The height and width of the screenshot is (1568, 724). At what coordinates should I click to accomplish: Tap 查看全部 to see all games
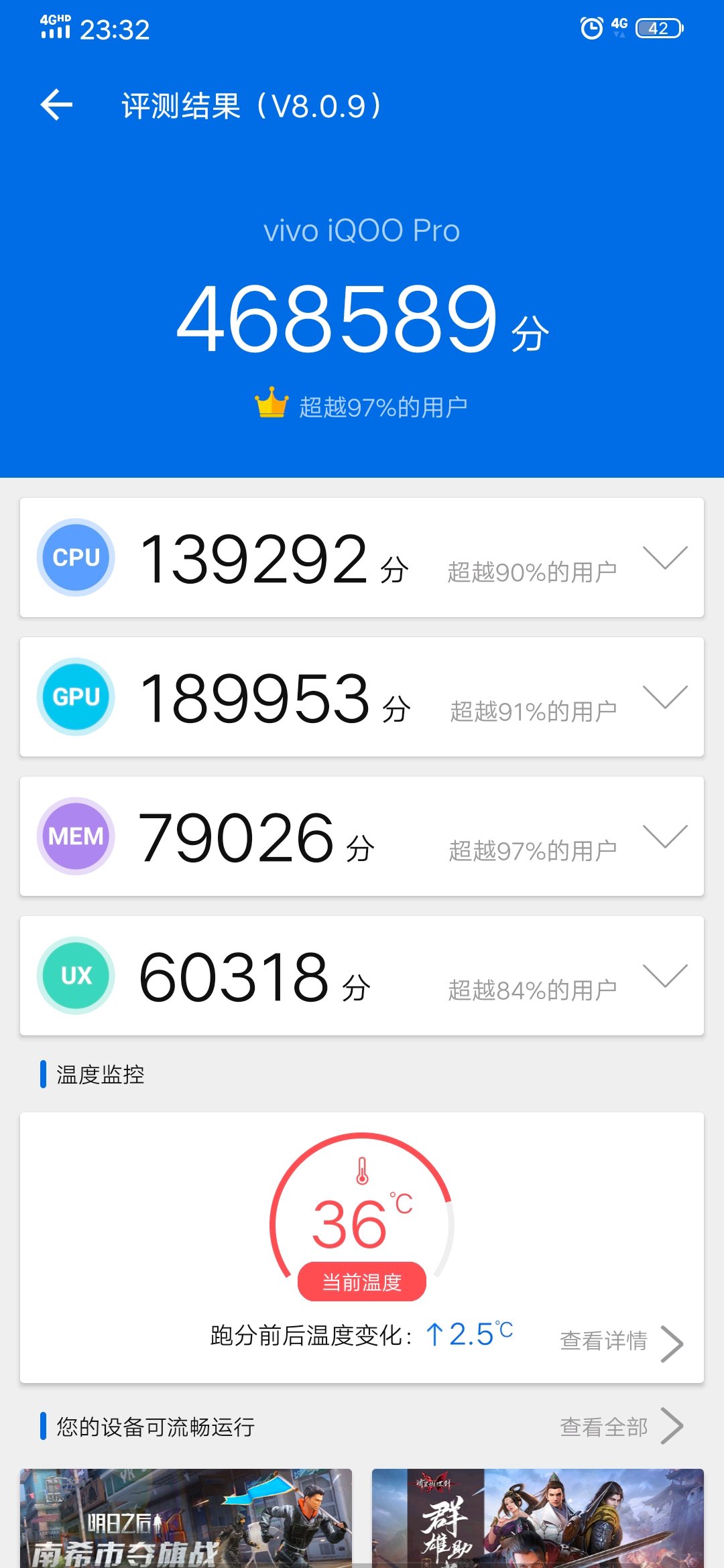621,1427
